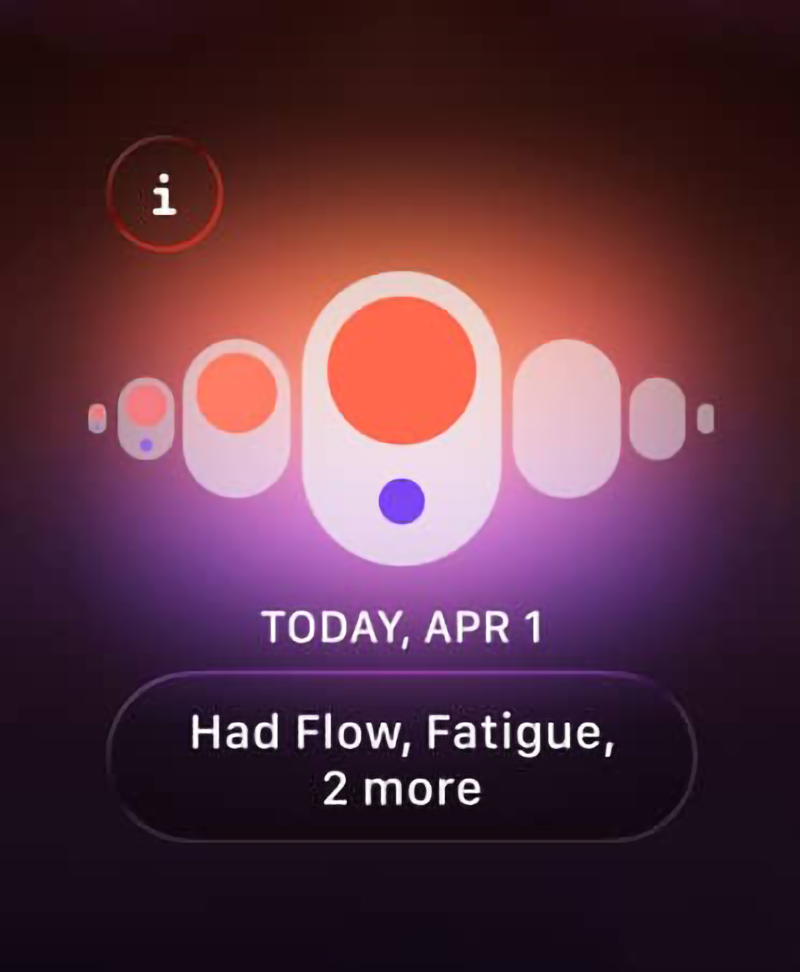Select tomorrow's empty capsule right of today
The image size is (800, 972).
pyautogui.click(x=567, y=418)
